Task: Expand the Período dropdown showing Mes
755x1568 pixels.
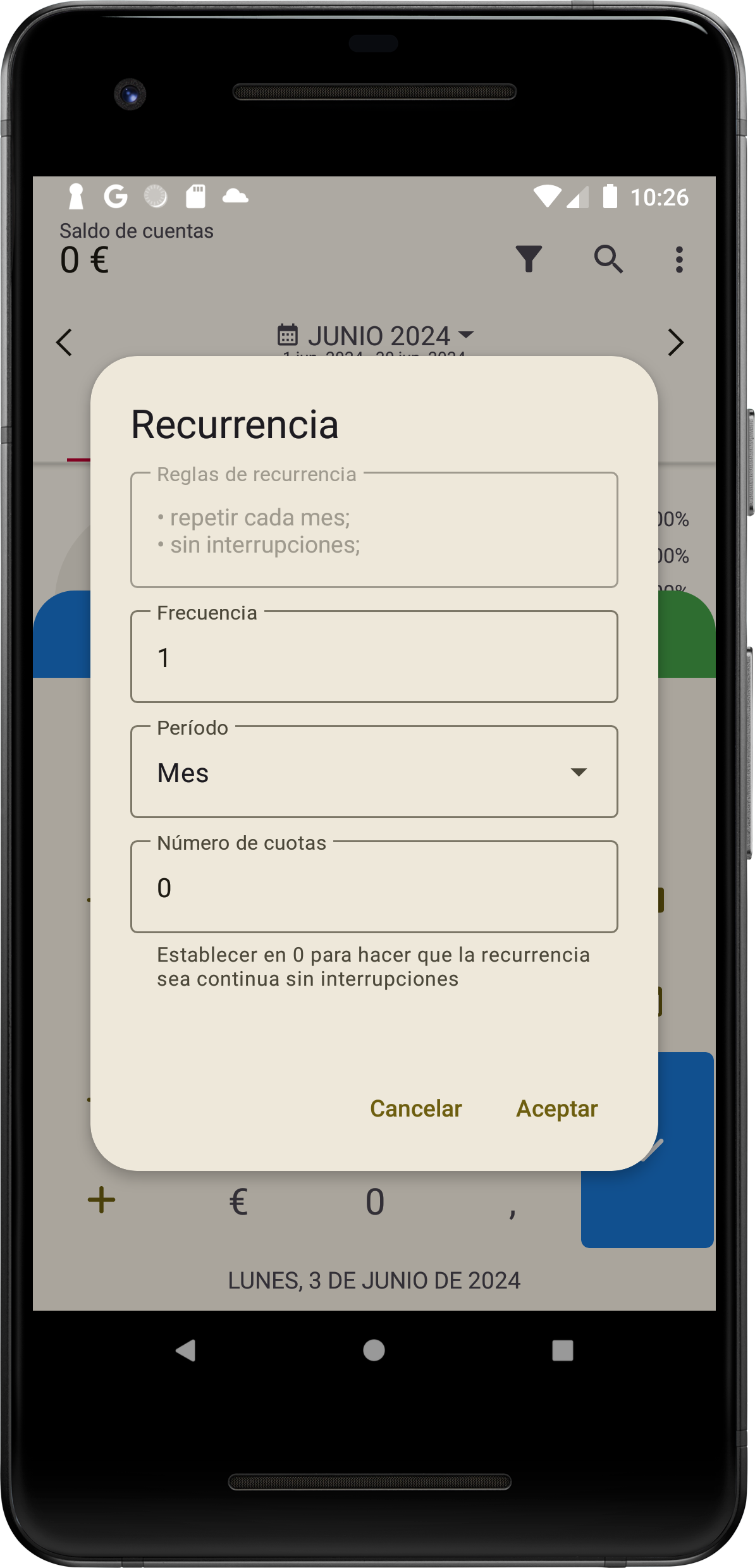Action: 374,772
